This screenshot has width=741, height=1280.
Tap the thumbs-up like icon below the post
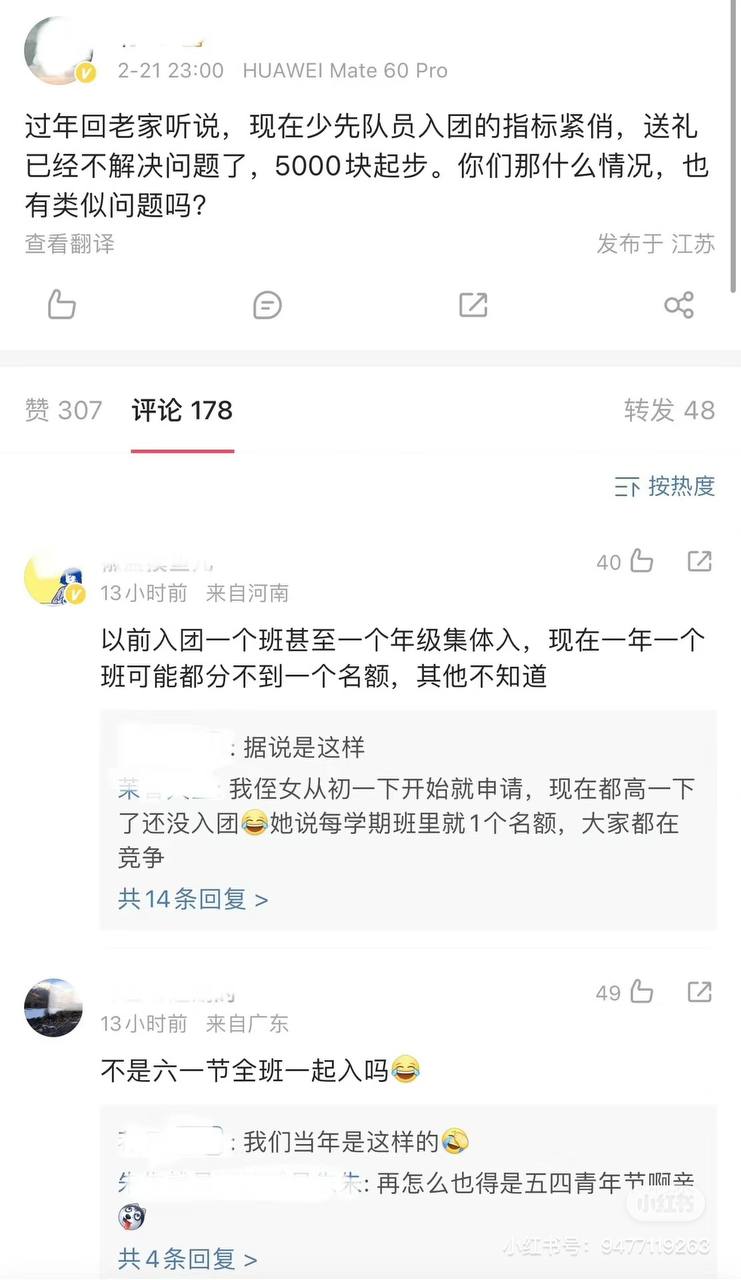[61, 305]
